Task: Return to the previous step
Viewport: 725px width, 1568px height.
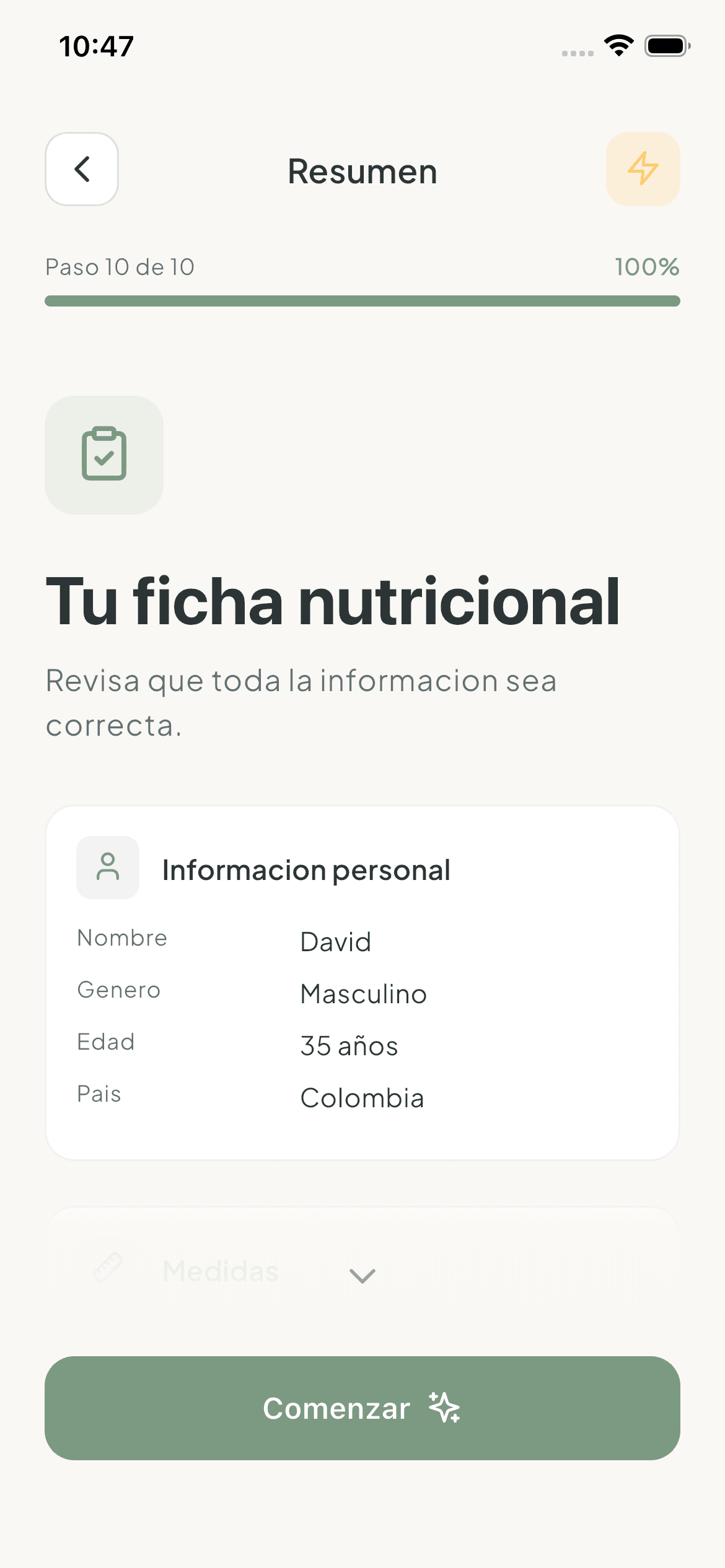Action: pos(82,169)
